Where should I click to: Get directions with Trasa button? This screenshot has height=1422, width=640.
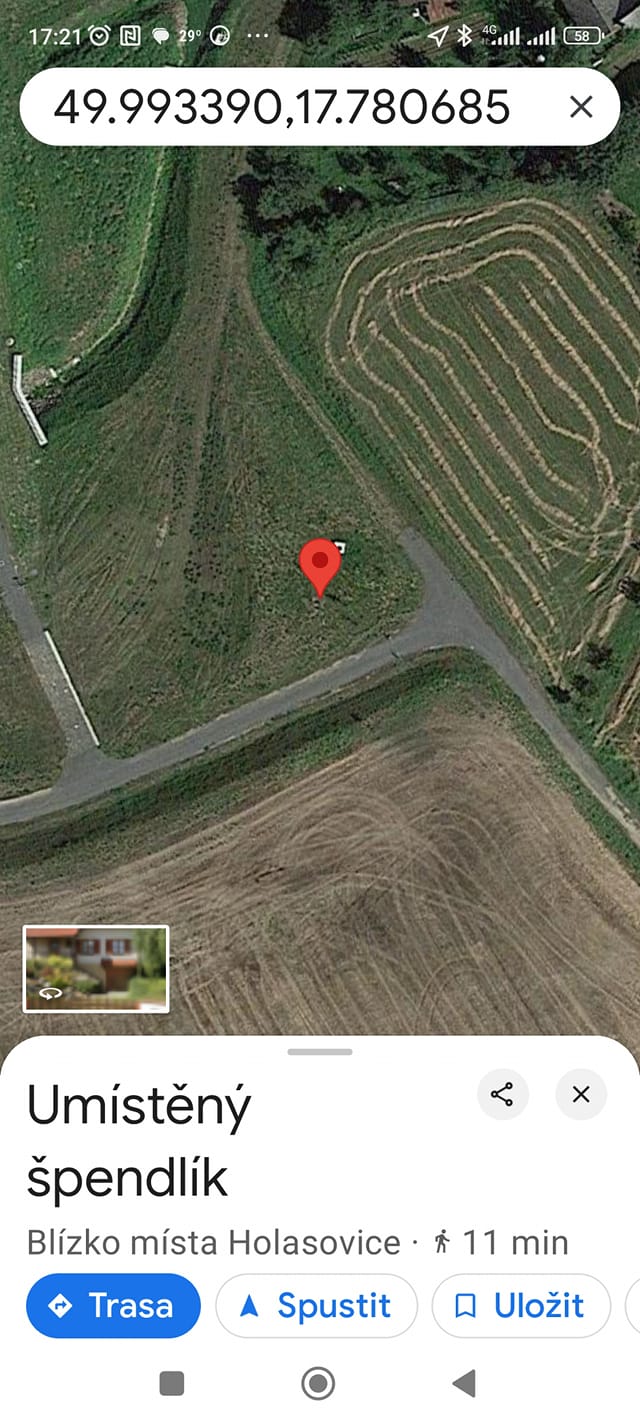point(113,1305)
